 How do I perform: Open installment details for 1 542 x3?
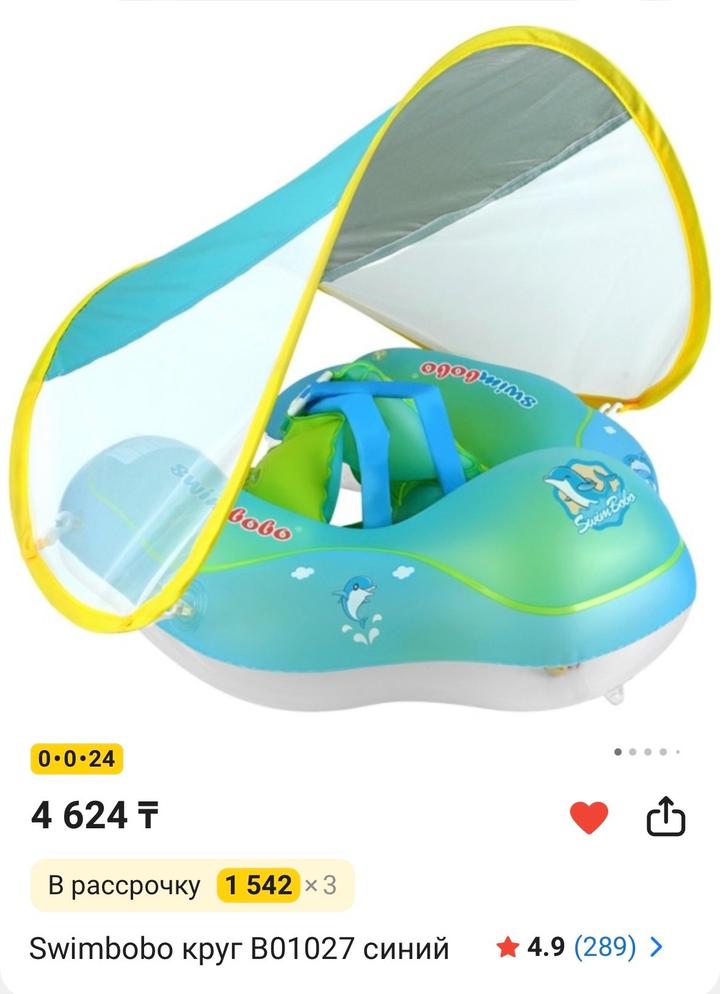(192, 885)
